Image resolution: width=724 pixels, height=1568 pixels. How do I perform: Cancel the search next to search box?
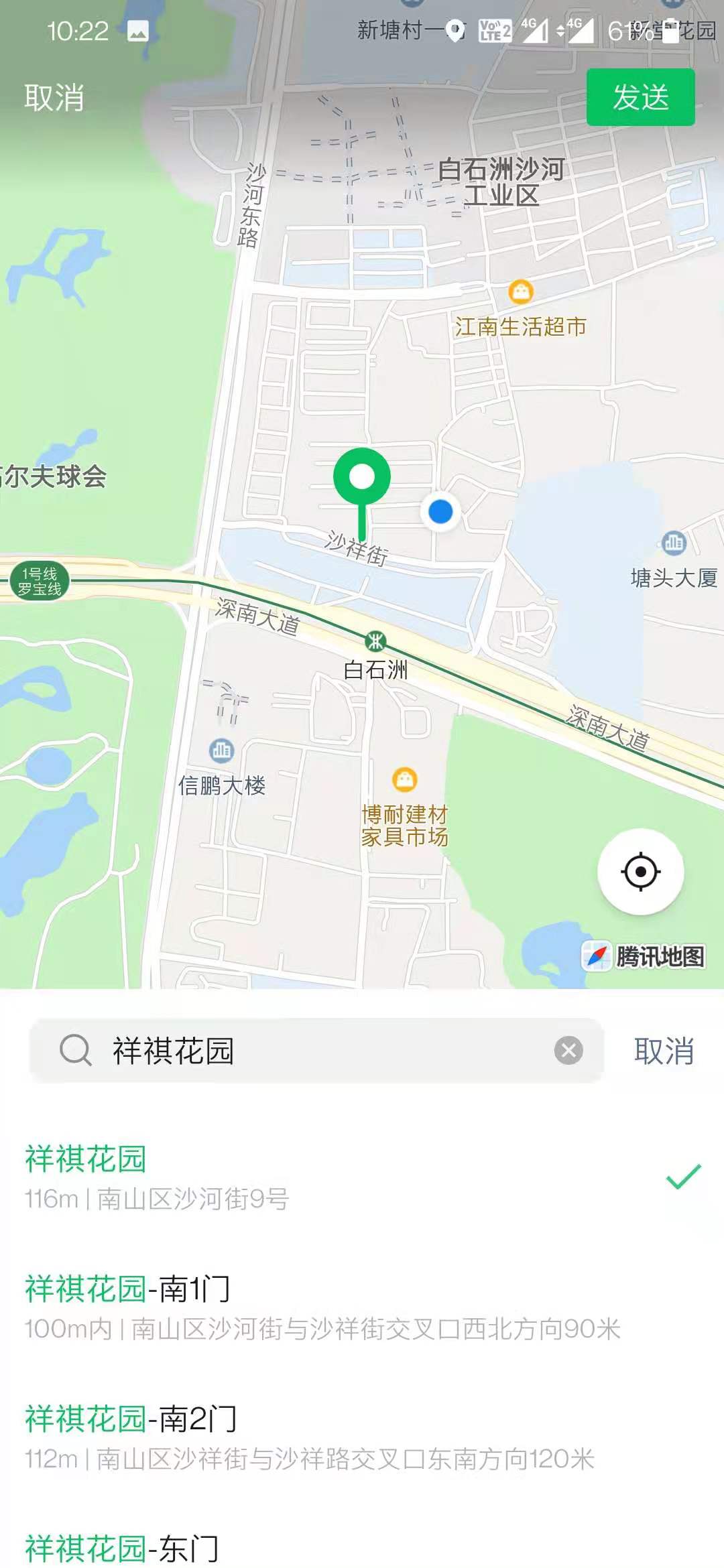click(x=664, y=1051)
